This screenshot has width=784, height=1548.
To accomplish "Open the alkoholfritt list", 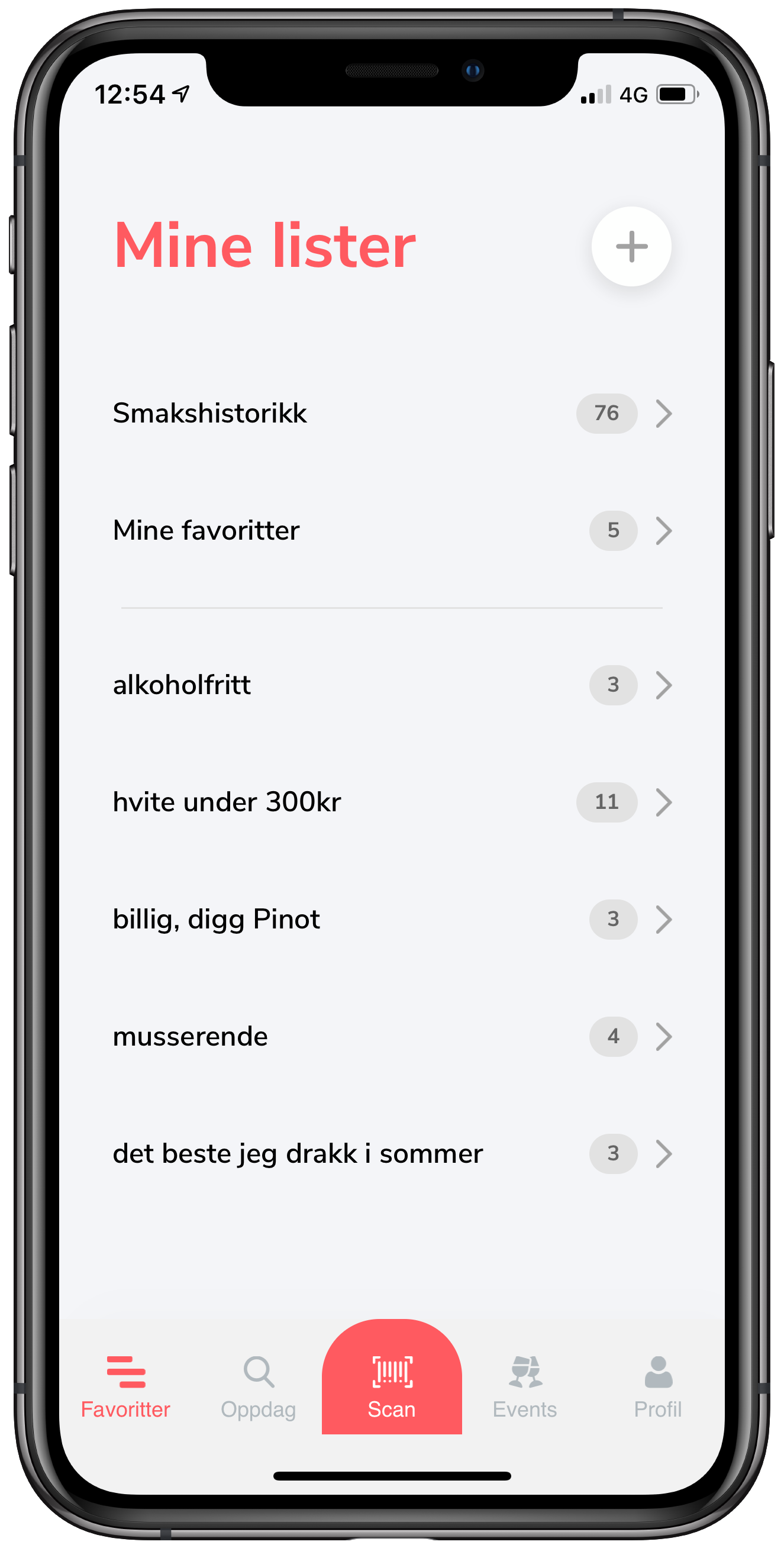I will pyautogui.click(x=392, y=685).
